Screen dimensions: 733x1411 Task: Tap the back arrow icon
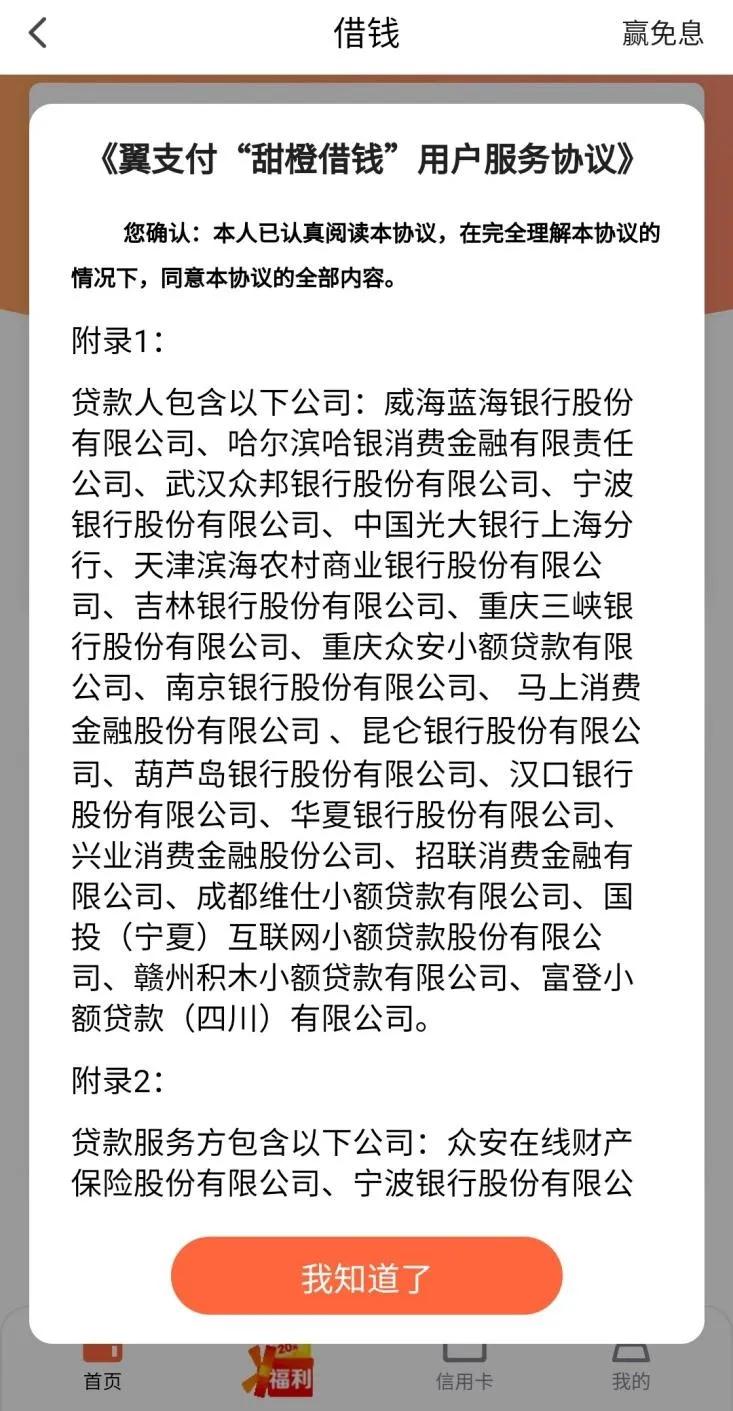37,33
